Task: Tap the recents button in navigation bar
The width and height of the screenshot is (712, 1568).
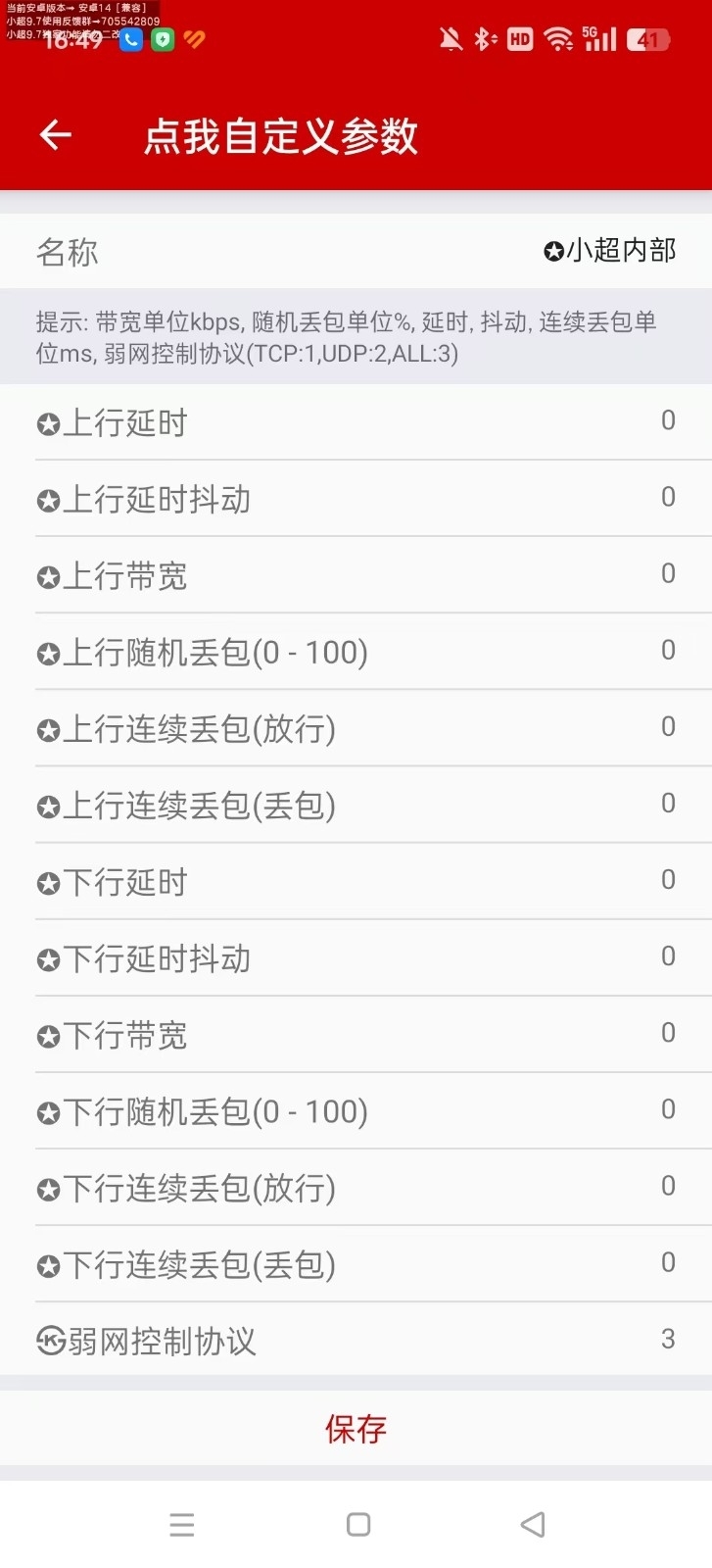Action: point(182,1524)
